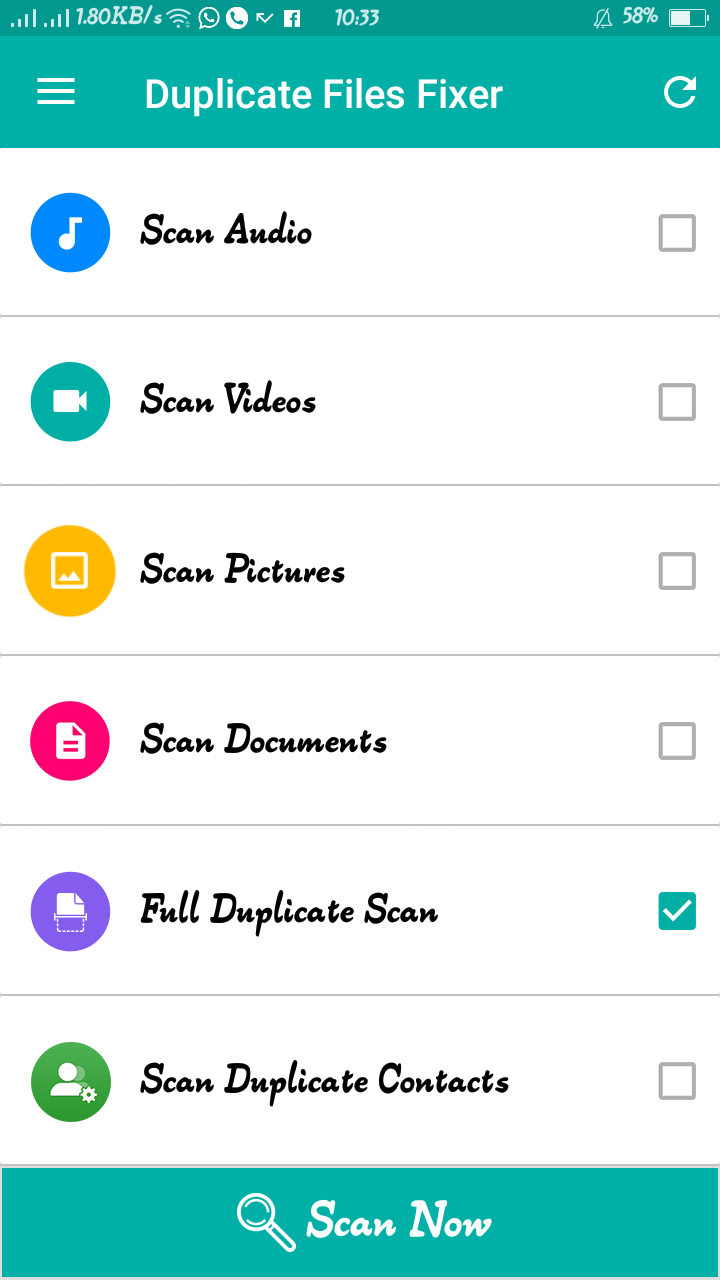Select the Scan Pictures checkbox
The width and height of the screenshot is (720, 1280).
click(x=677, y=572)
